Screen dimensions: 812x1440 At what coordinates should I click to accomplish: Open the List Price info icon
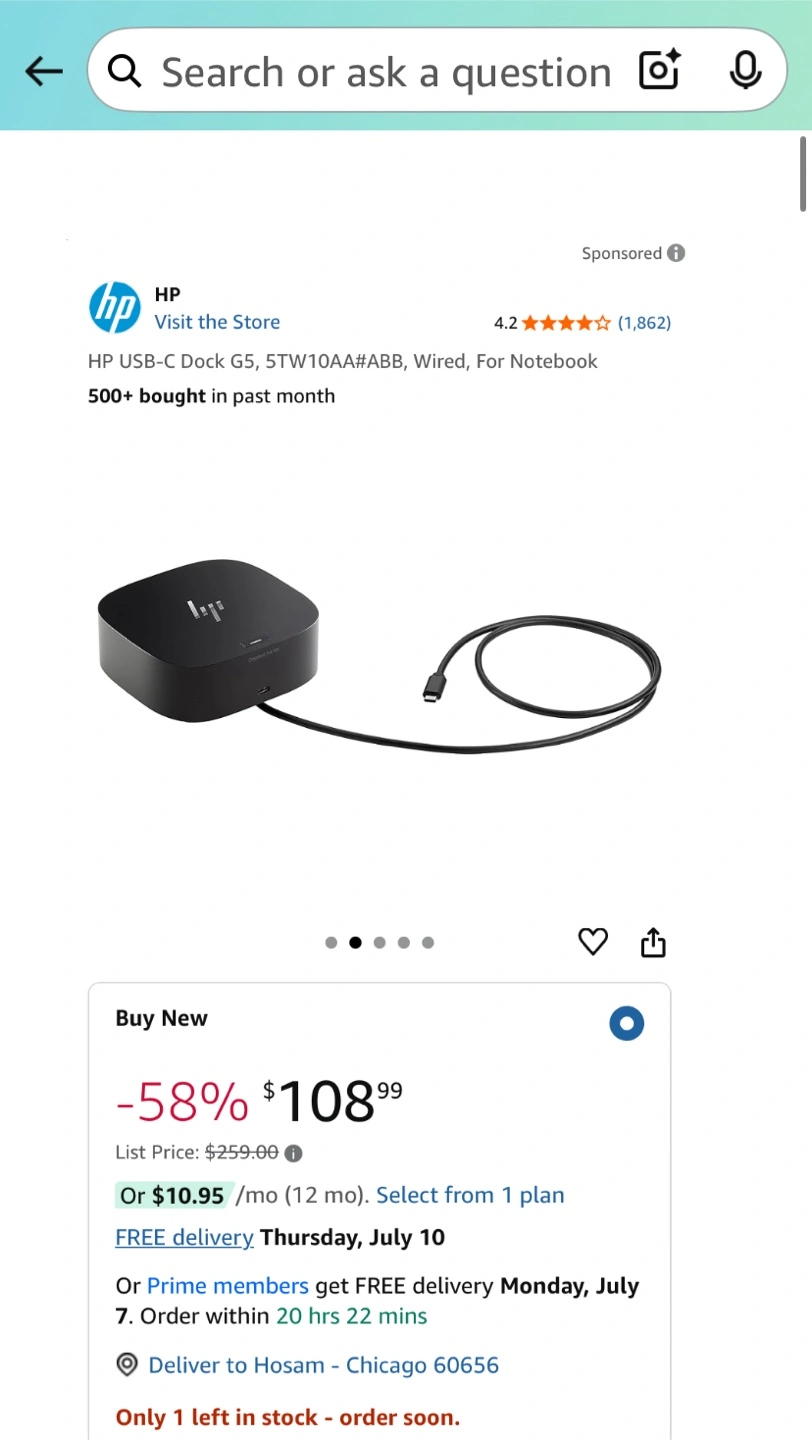pyautogui.click(x=293, y=1153)
